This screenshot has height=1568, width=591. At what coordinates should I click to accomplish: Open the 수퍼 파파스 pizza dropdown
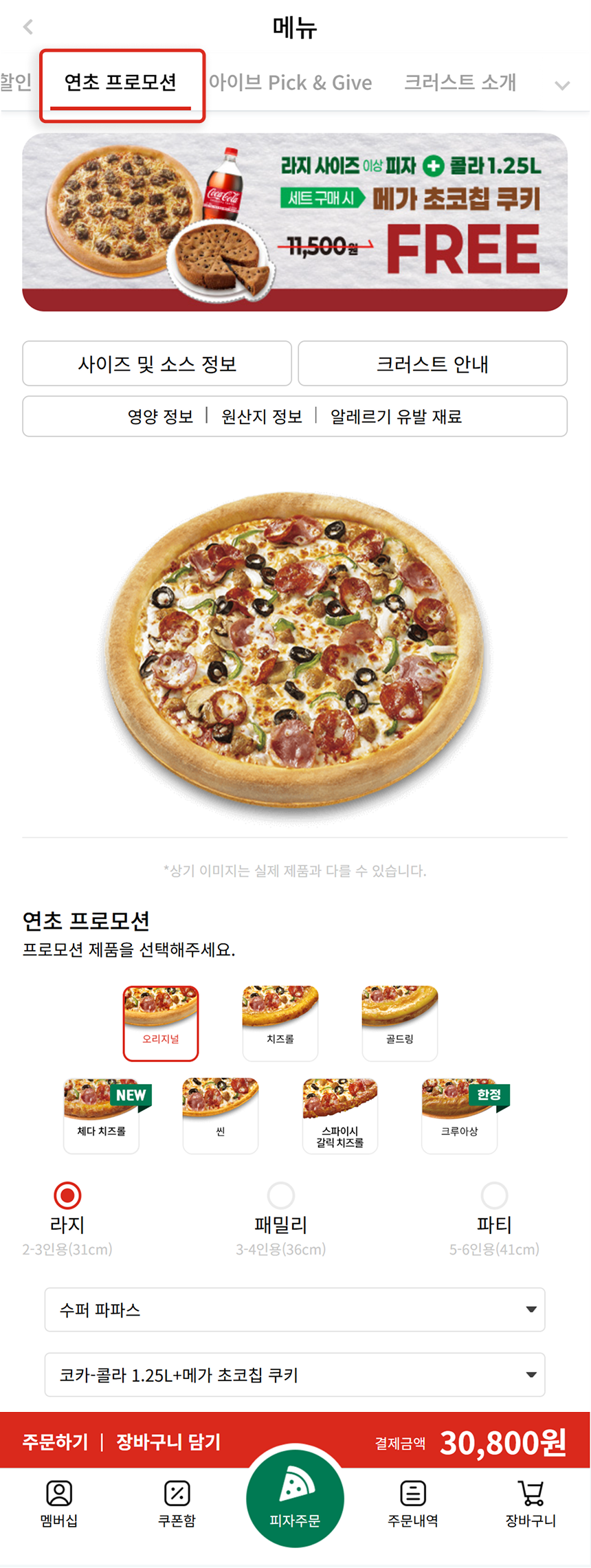(295, 1310)
